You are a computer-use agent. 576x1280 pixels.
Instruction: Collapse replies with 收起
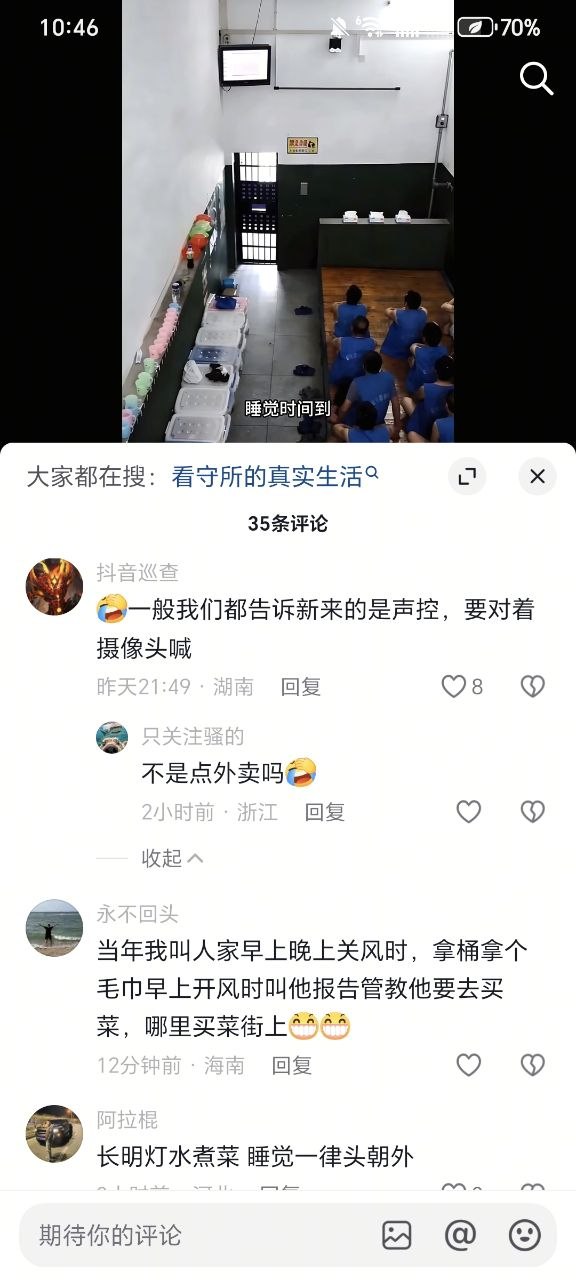tap(172, 858)
